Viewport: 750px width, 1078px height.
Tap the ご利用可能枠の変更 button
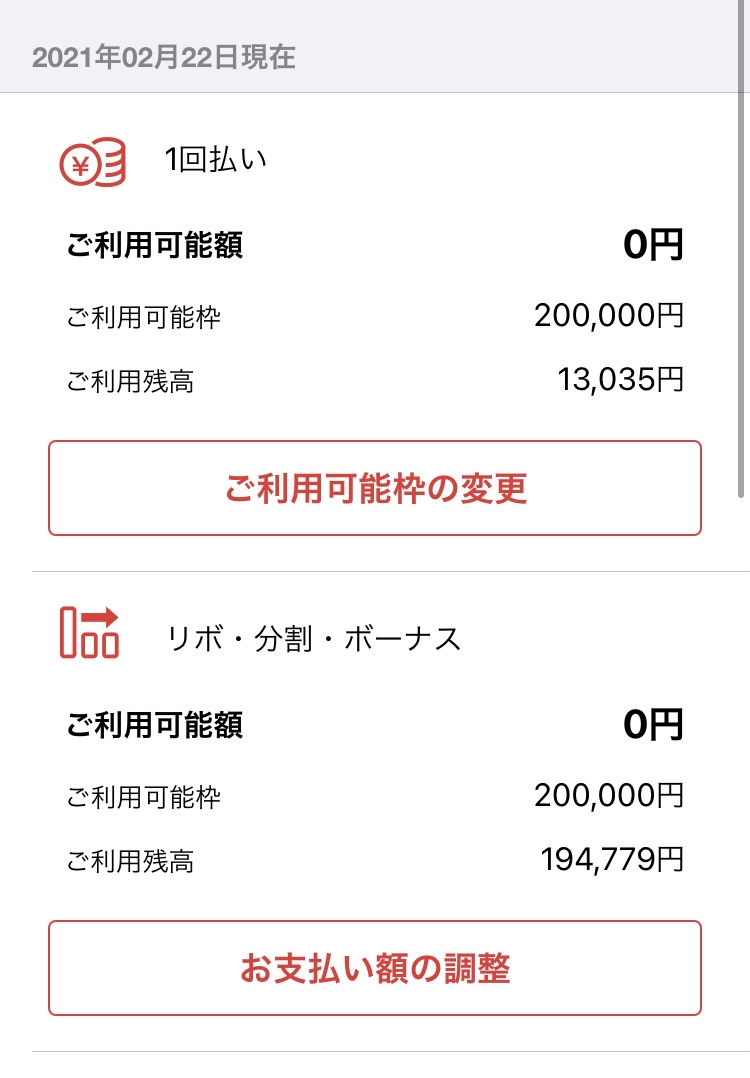(375, 488)
